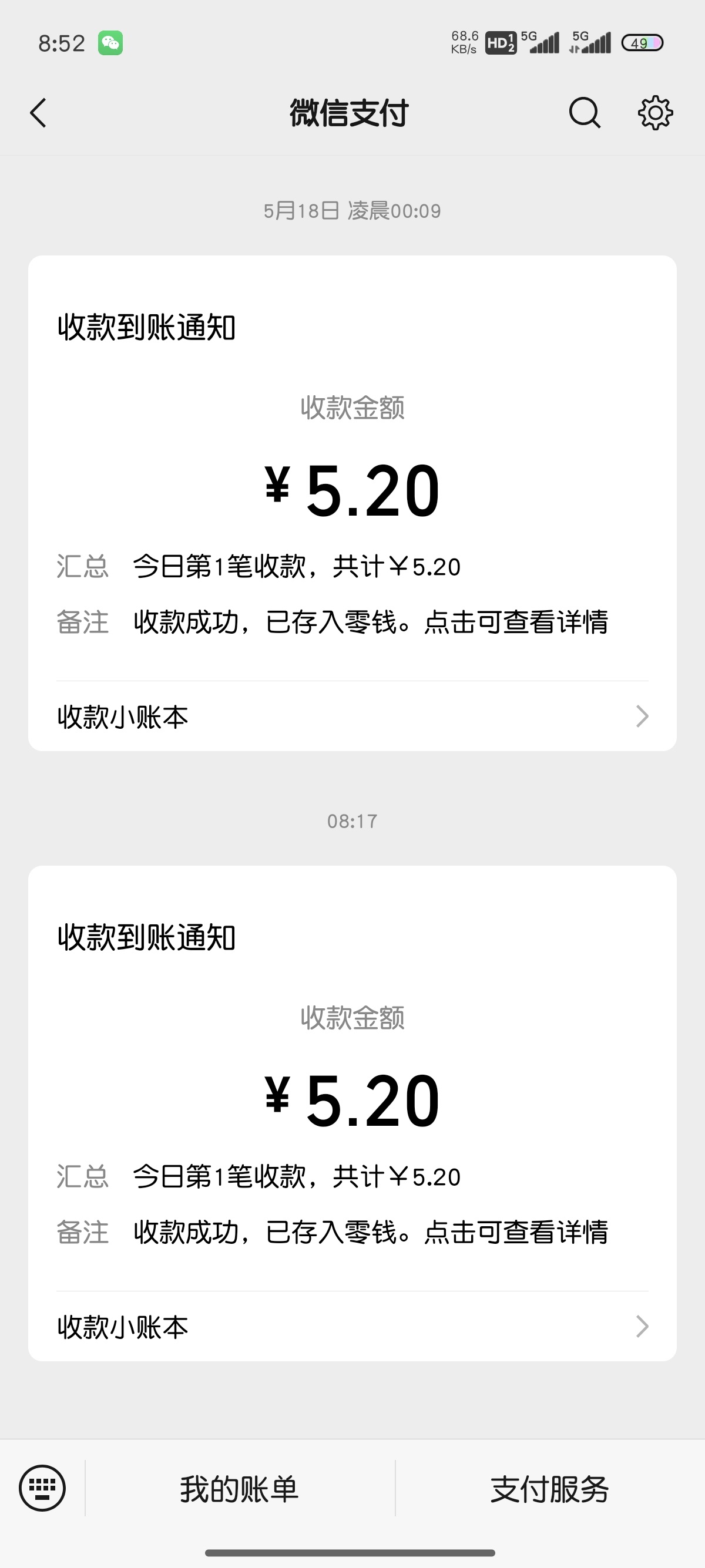Open 收款小账本 in the 08:17 card
The width and height of the screenshot is (705, 1568).
352,1327
